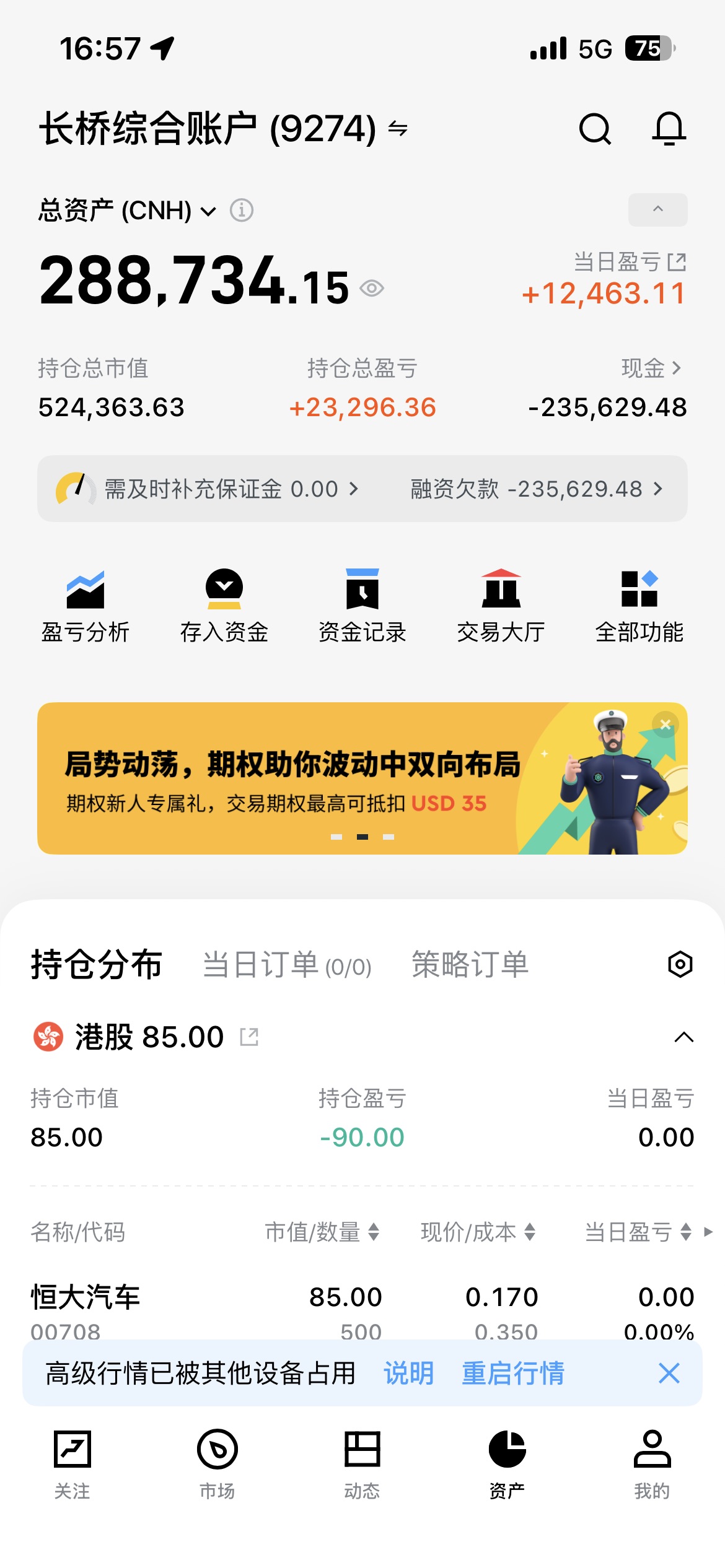Switch to 策略订单 tab
725x1568 pixels.
[470, 965]
